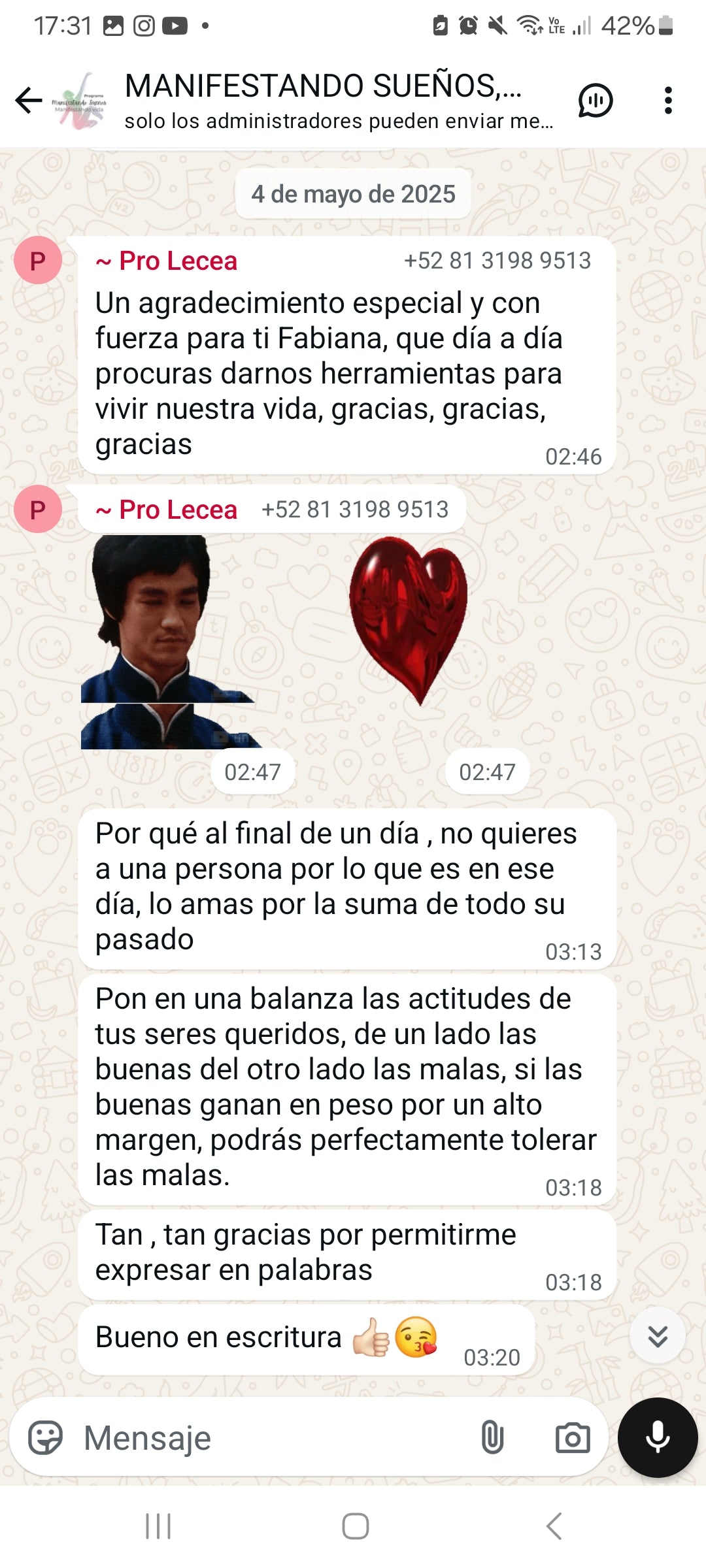Open Pro Lecea's profile avatar
Screen dimensions: 706x1568
coord(38,260)
